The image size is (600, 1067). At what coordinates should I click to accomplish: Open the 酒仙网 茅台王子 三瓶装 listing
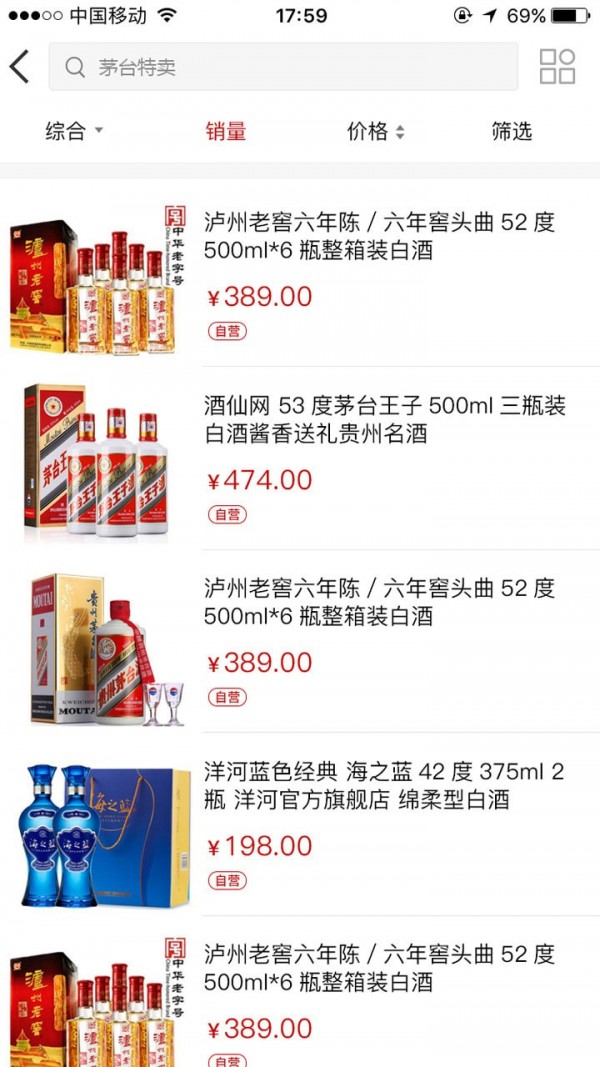coord(385,420)
